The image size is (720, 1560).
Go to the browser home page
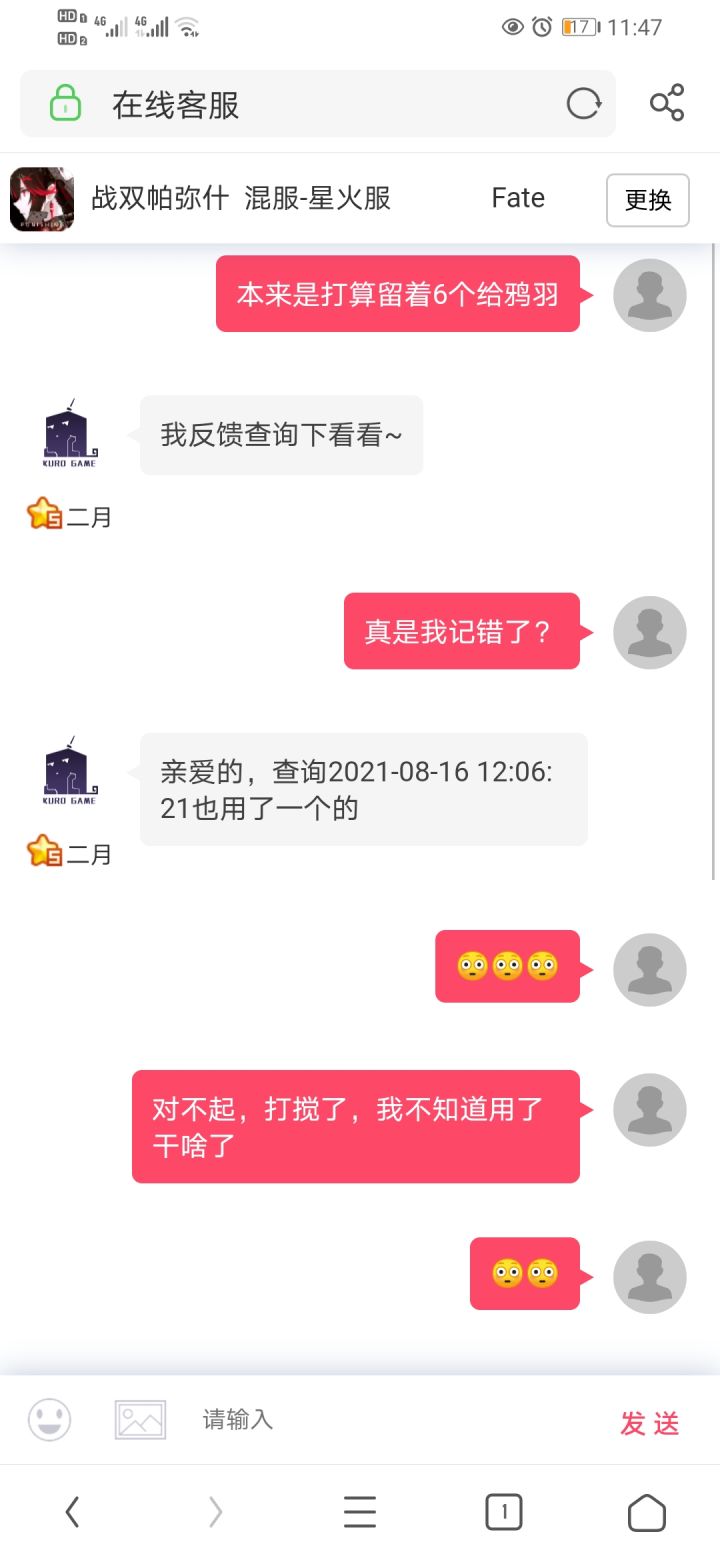tap(647, 1512)
